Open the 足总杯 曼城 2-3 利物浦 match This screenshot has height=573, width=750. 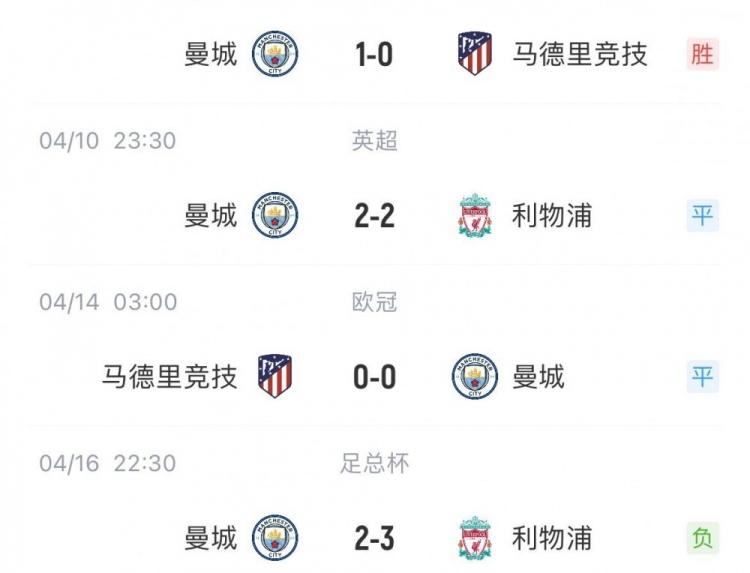pyautogui.click(x=374, y=539)
